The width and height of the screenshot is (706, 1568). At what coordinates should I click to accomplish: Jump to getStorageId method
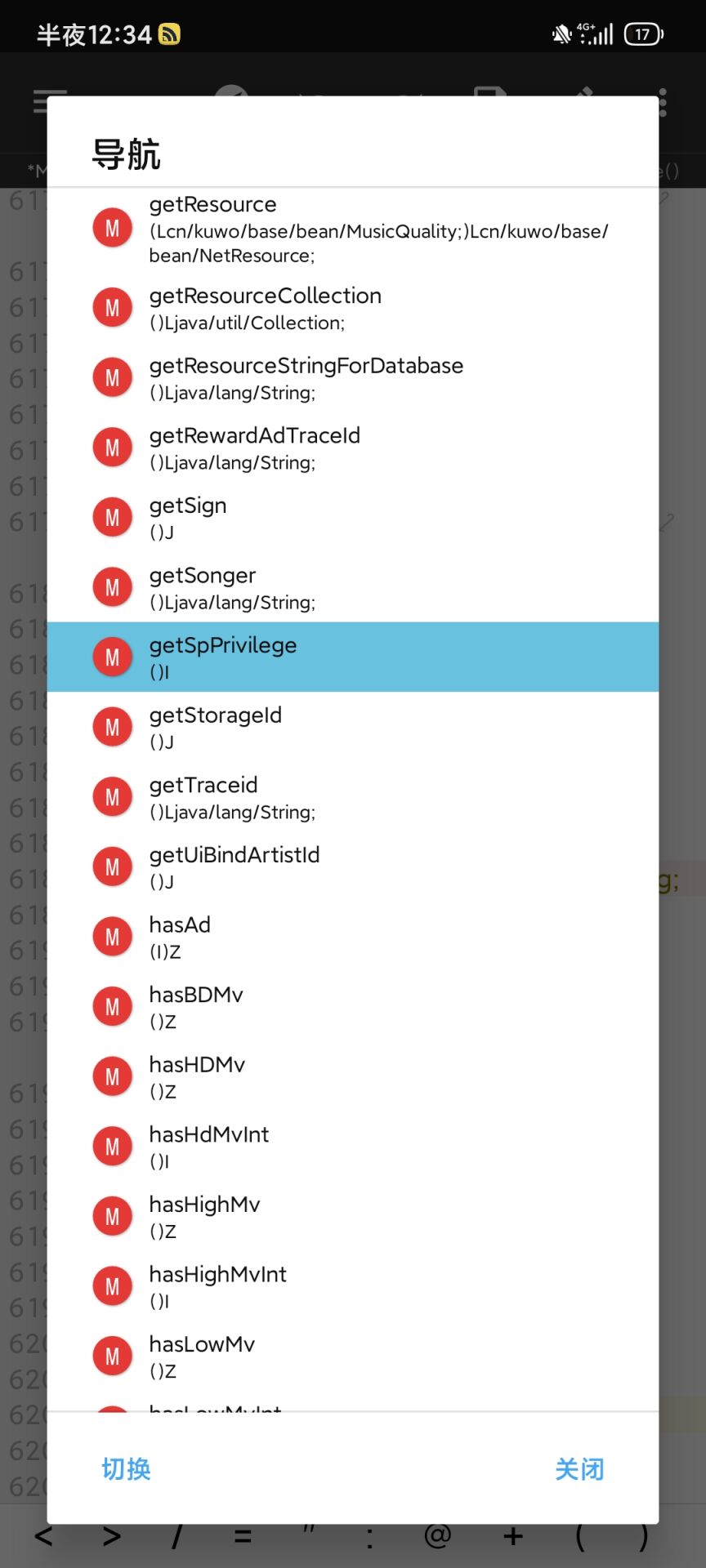pos(351,728)
